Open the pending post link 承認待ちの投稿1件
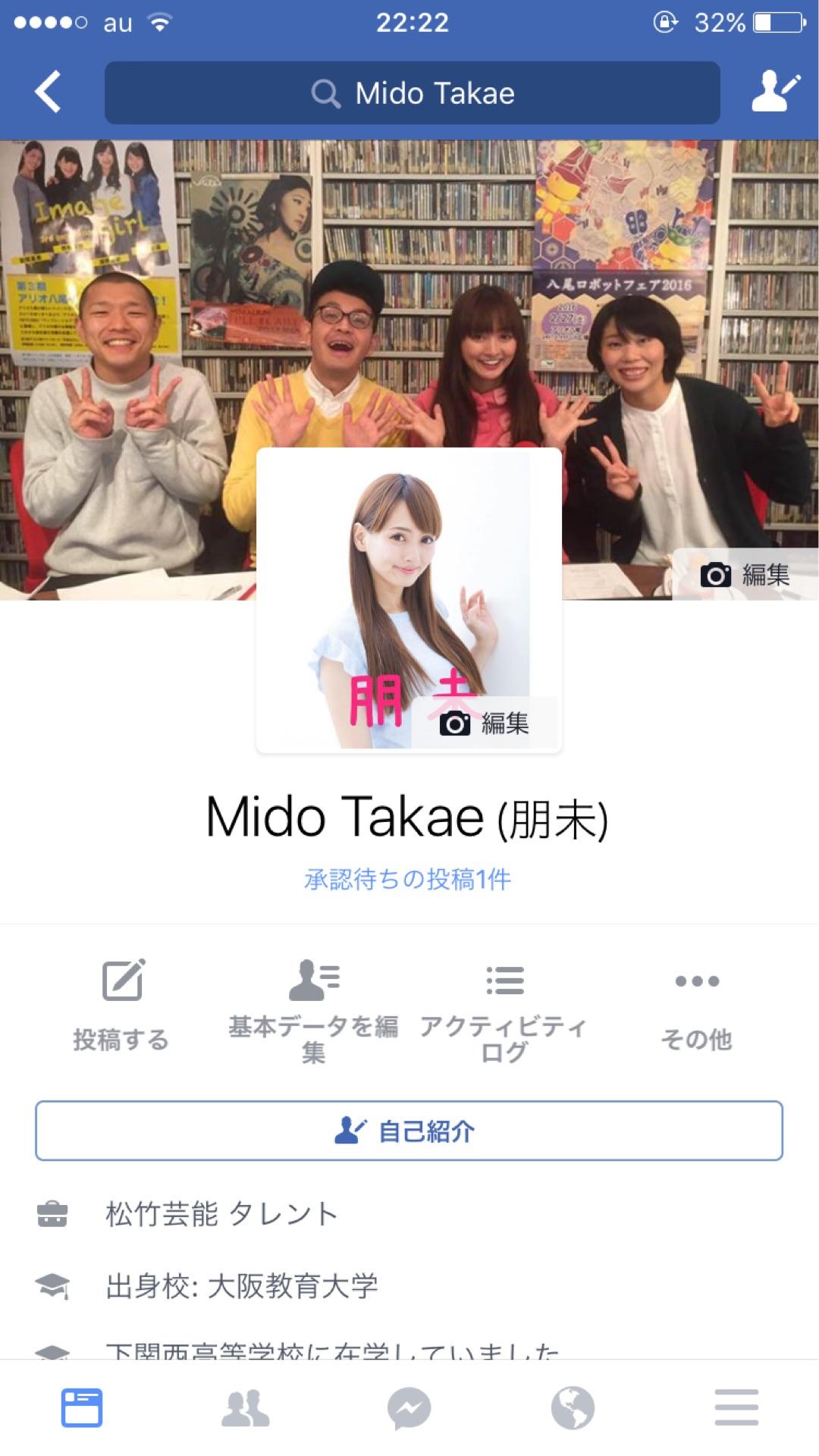This screenshot has width=819, height=1456. coord(408,880)
